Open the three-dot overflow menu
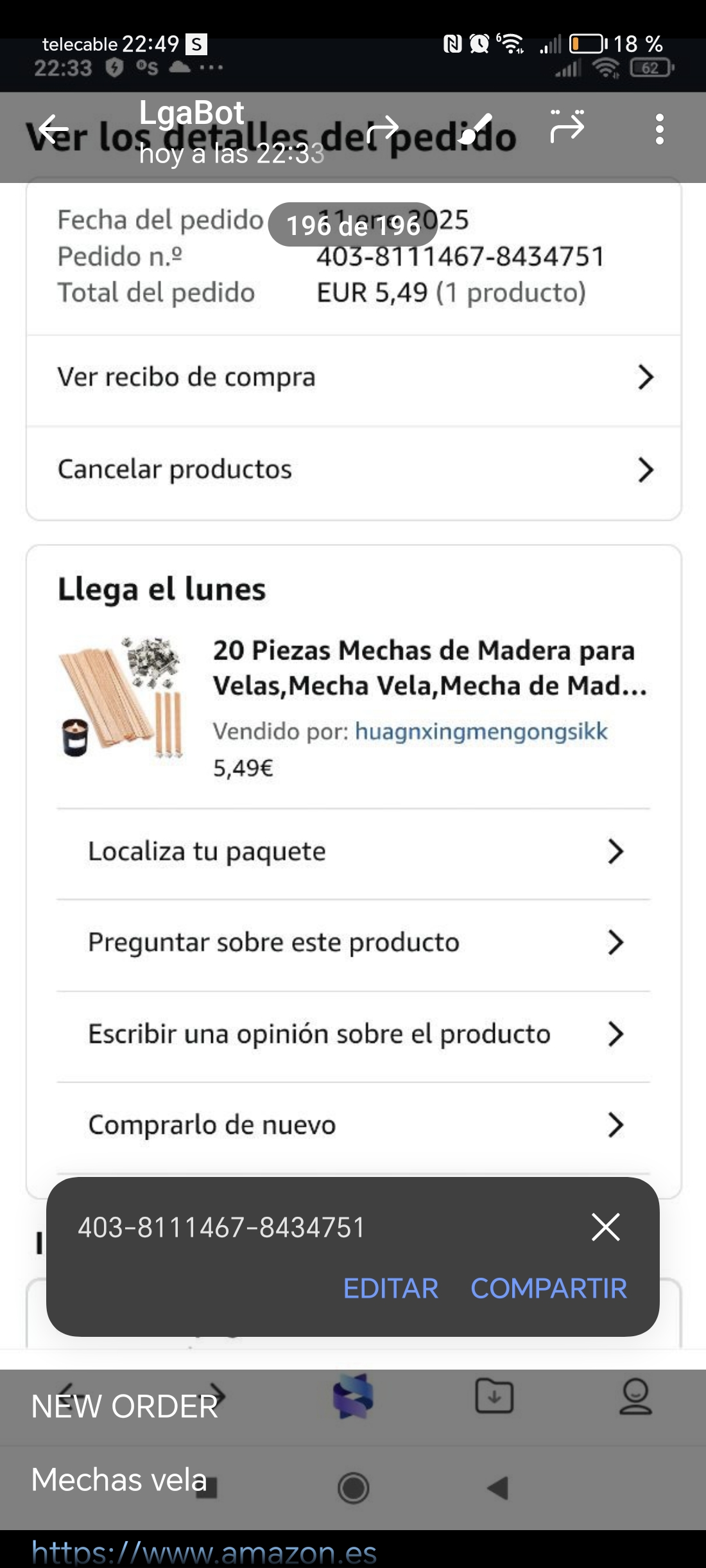Screen dimensions: 706x1568 coord(659,130)
